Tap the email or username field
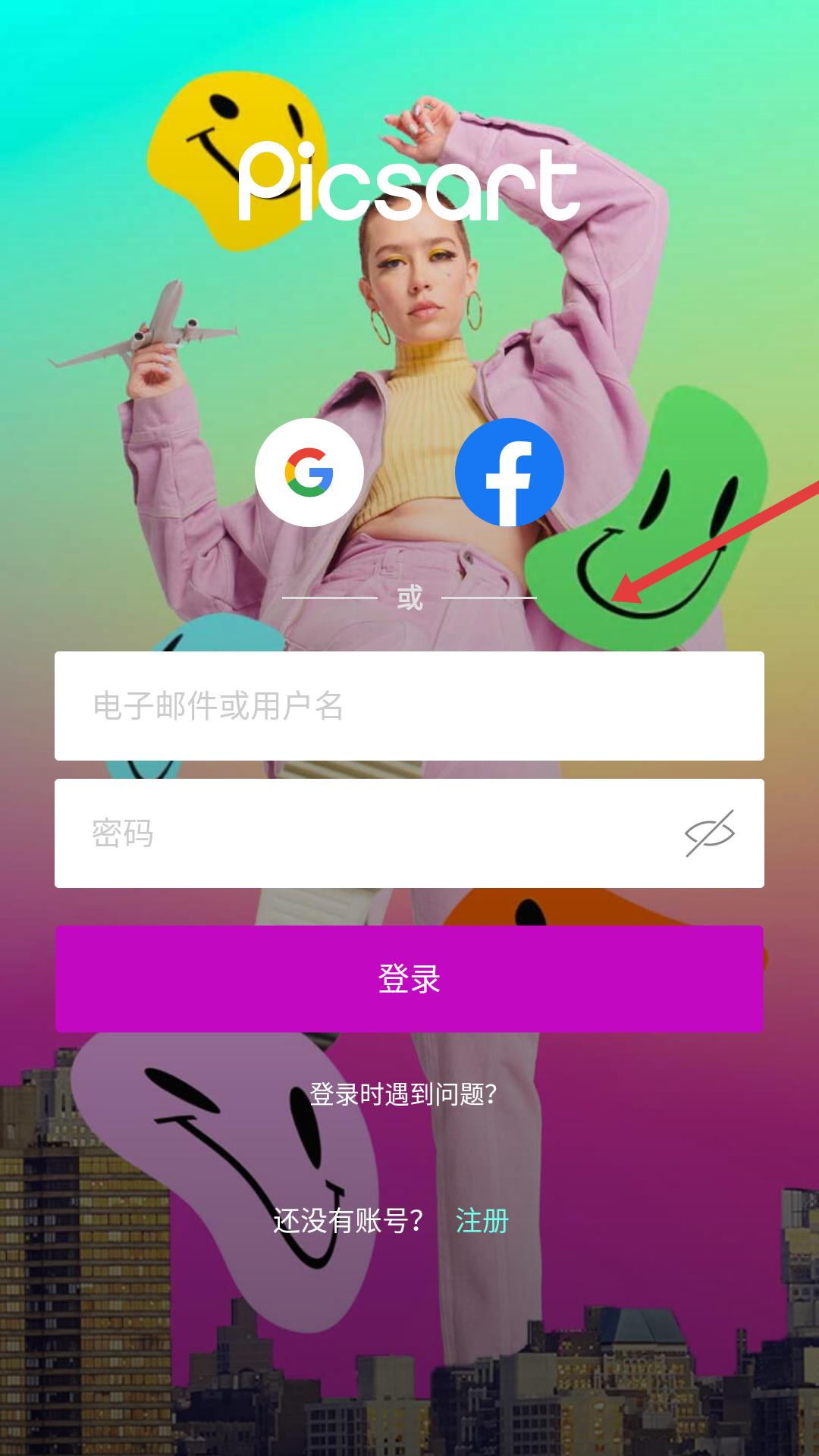This screenshot has height=1456, width=819. tap(409, 706)
